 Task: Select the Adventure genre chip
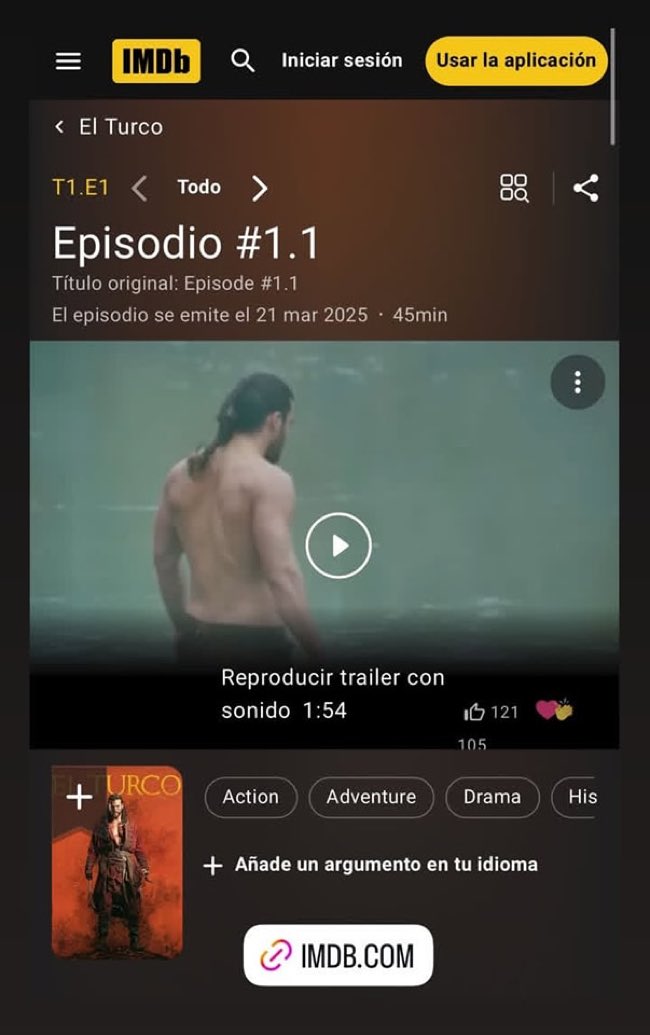coord(371,797)
